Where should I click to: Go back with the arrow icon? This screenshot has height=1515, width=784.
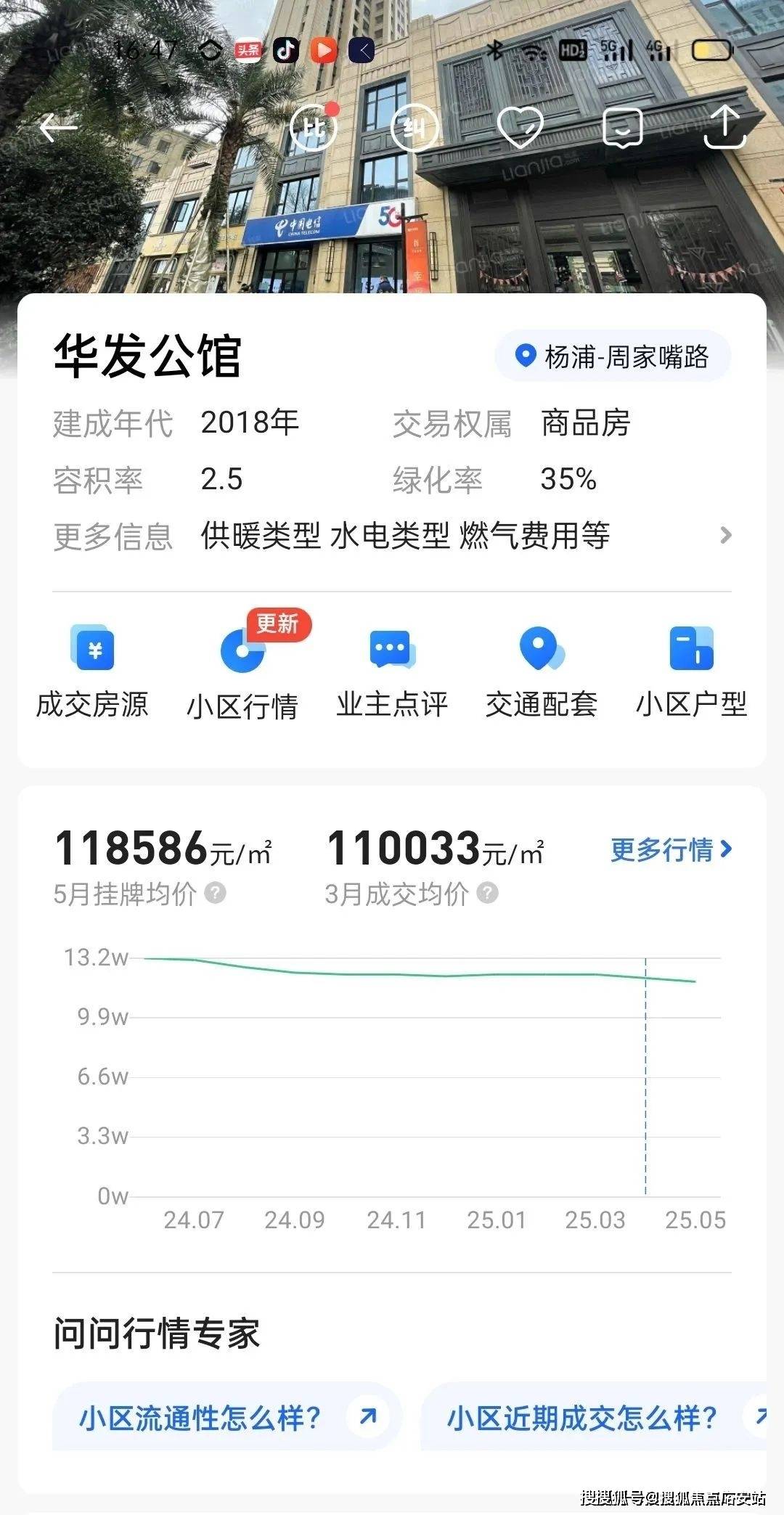point(58,128)
